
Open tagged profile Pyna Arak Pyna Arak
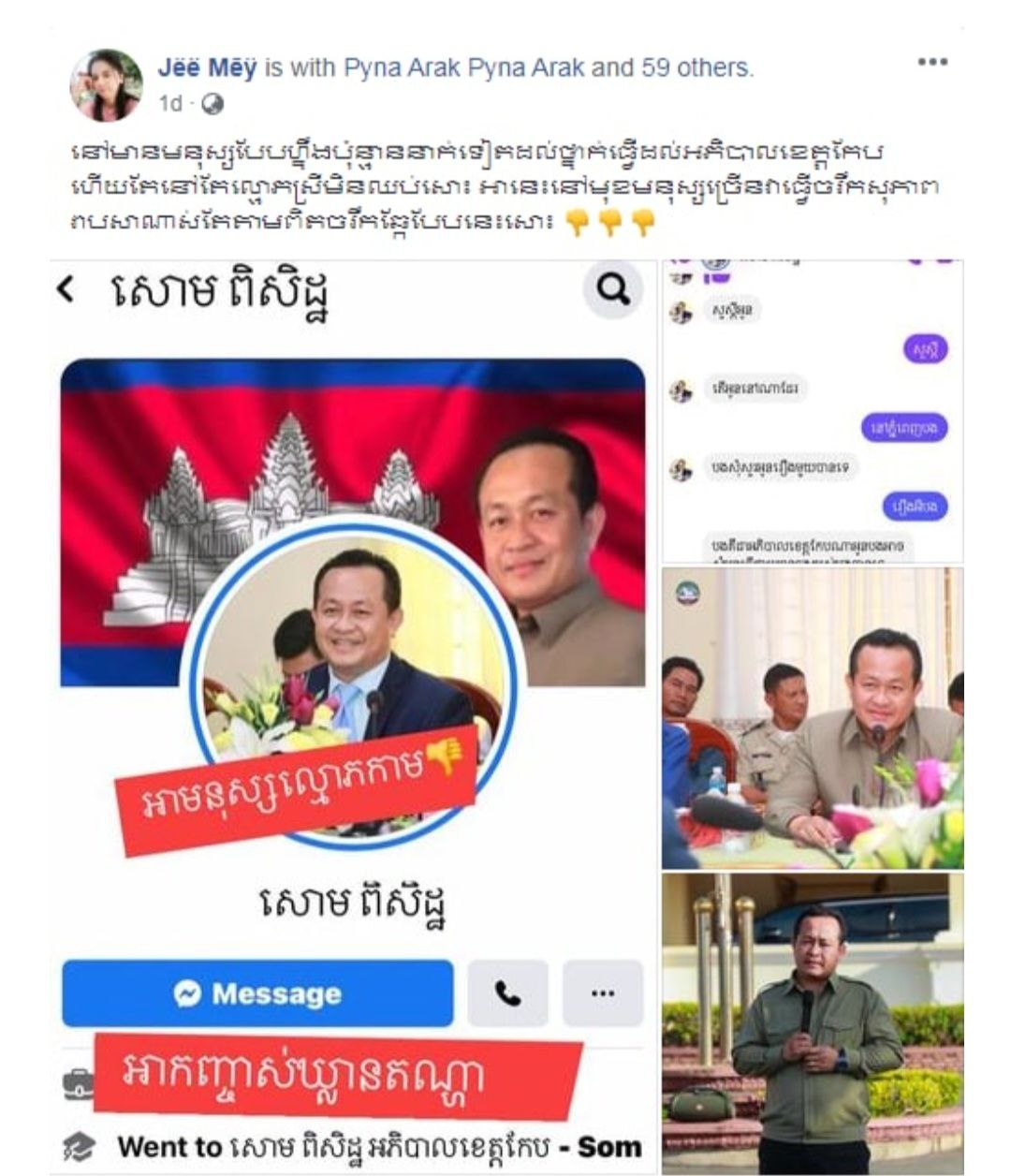click(463, 67)
